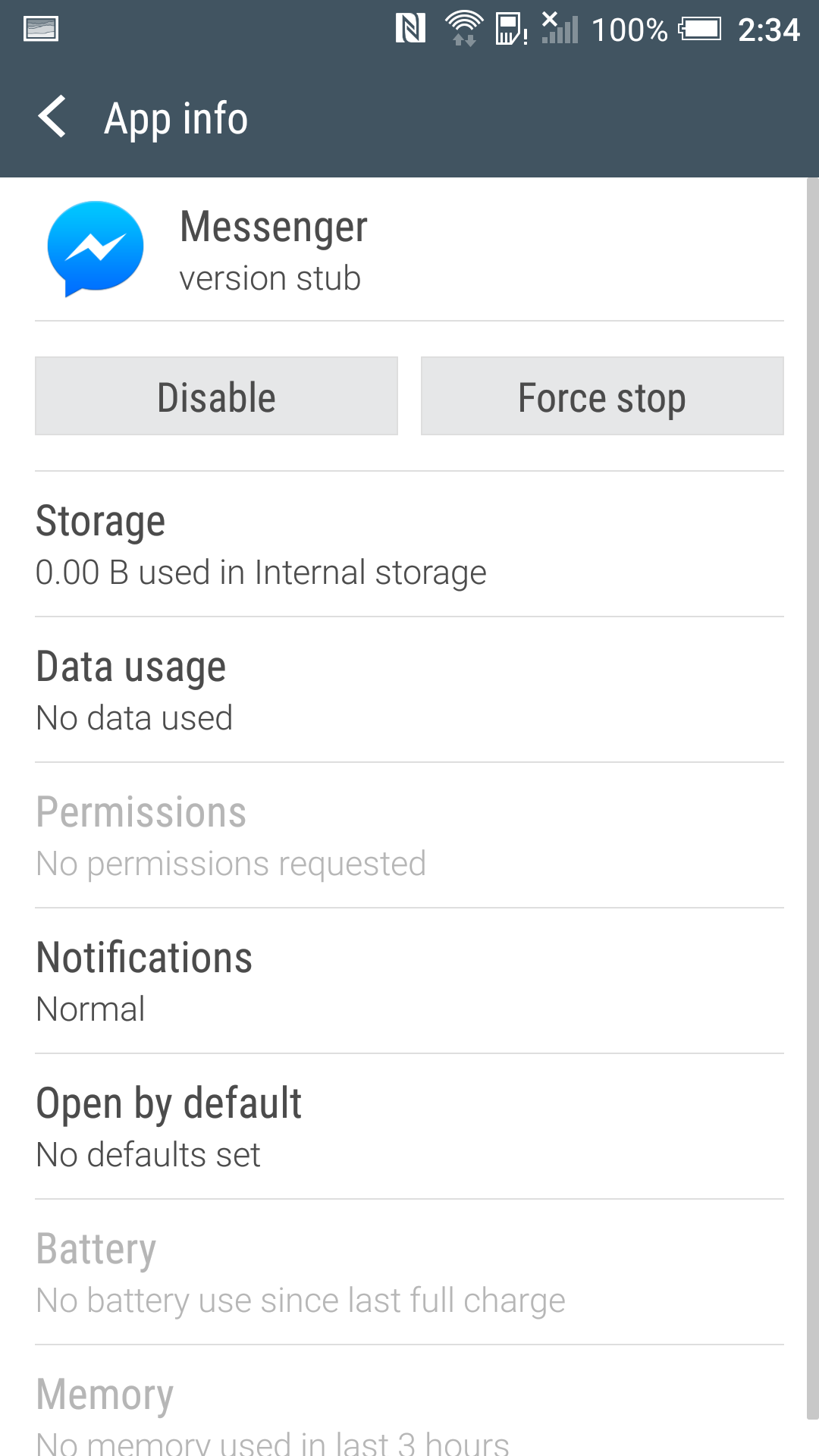The width and height of the screenshot is (819, 1456).
Task: Open the Open by default row
Action: click(x=409, y=1127)
